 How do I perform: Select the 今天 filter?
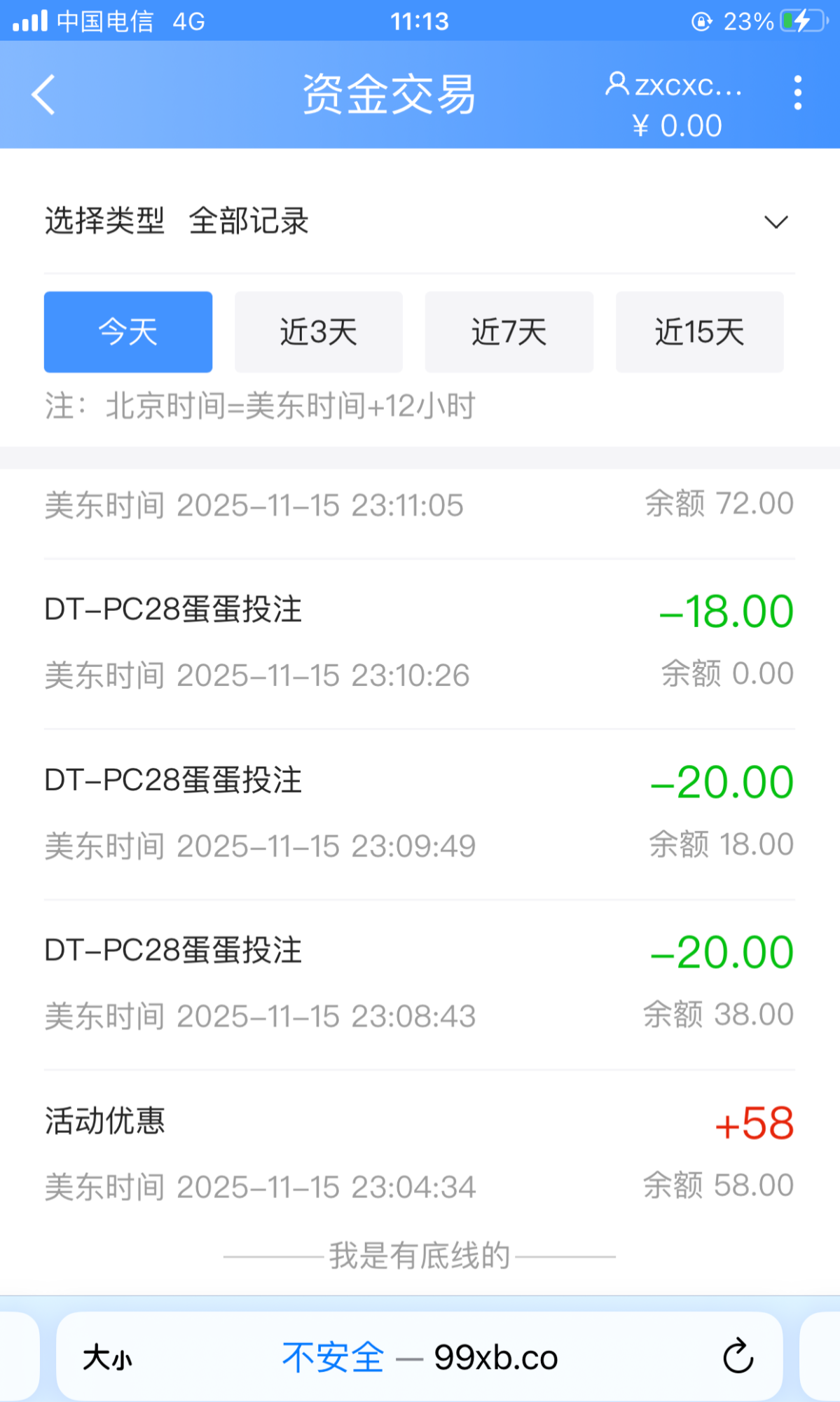click(x=128, y=332)
